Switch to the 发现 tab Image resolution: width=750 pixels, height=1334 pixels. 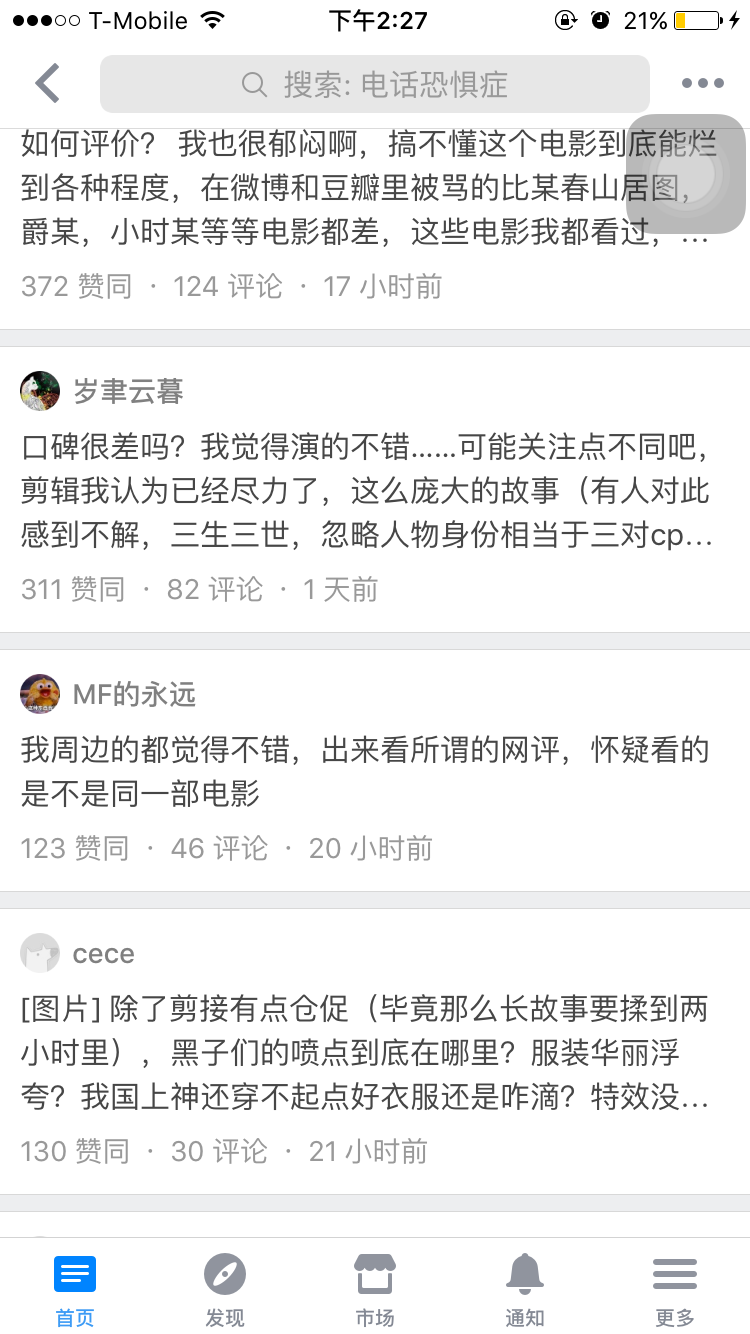point(225,1290)
